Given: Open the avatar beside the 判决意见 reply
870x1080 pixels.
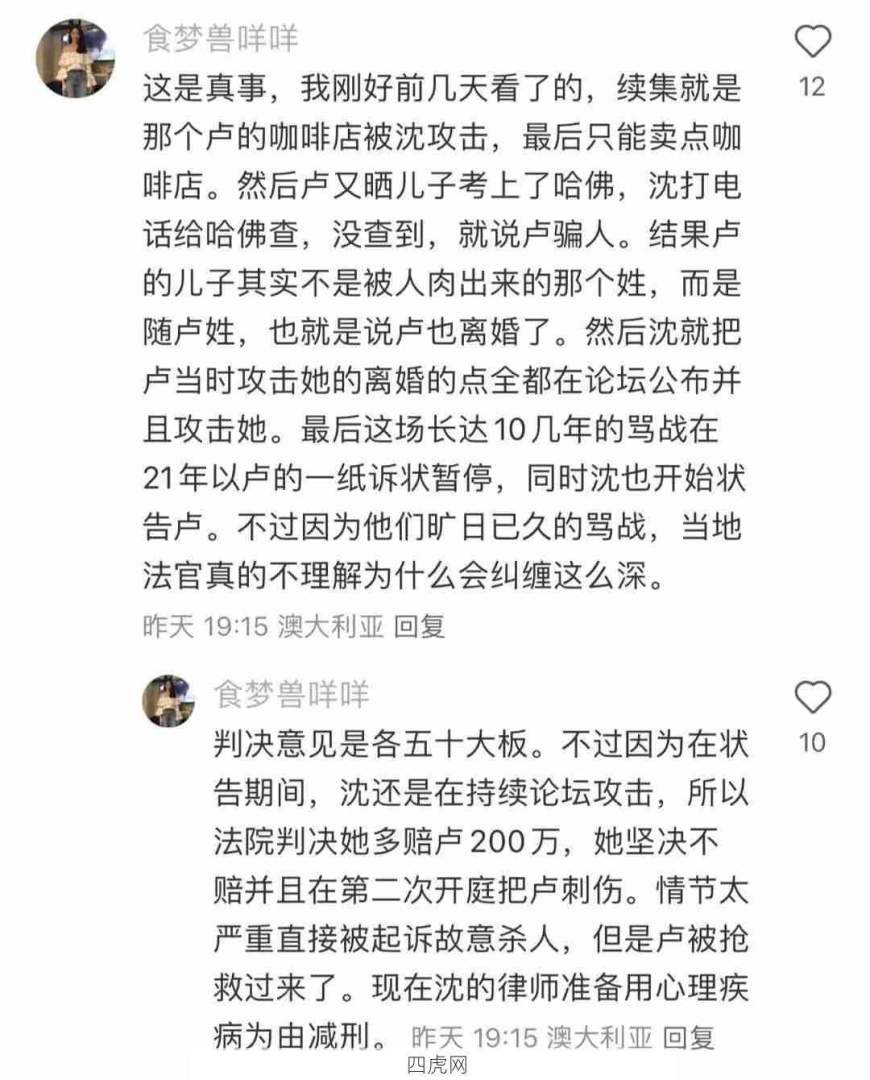Looking at the screenshot, I should coord(168,699).
